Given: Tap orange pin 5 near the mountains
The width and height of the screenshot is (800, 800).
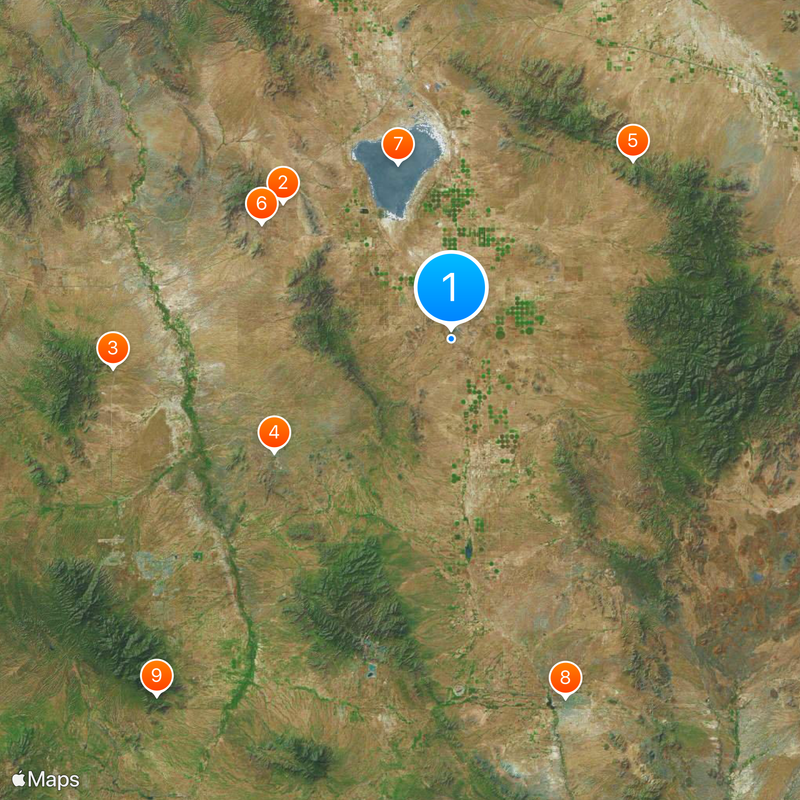Looking at the screenshot, I should (631, 141).
